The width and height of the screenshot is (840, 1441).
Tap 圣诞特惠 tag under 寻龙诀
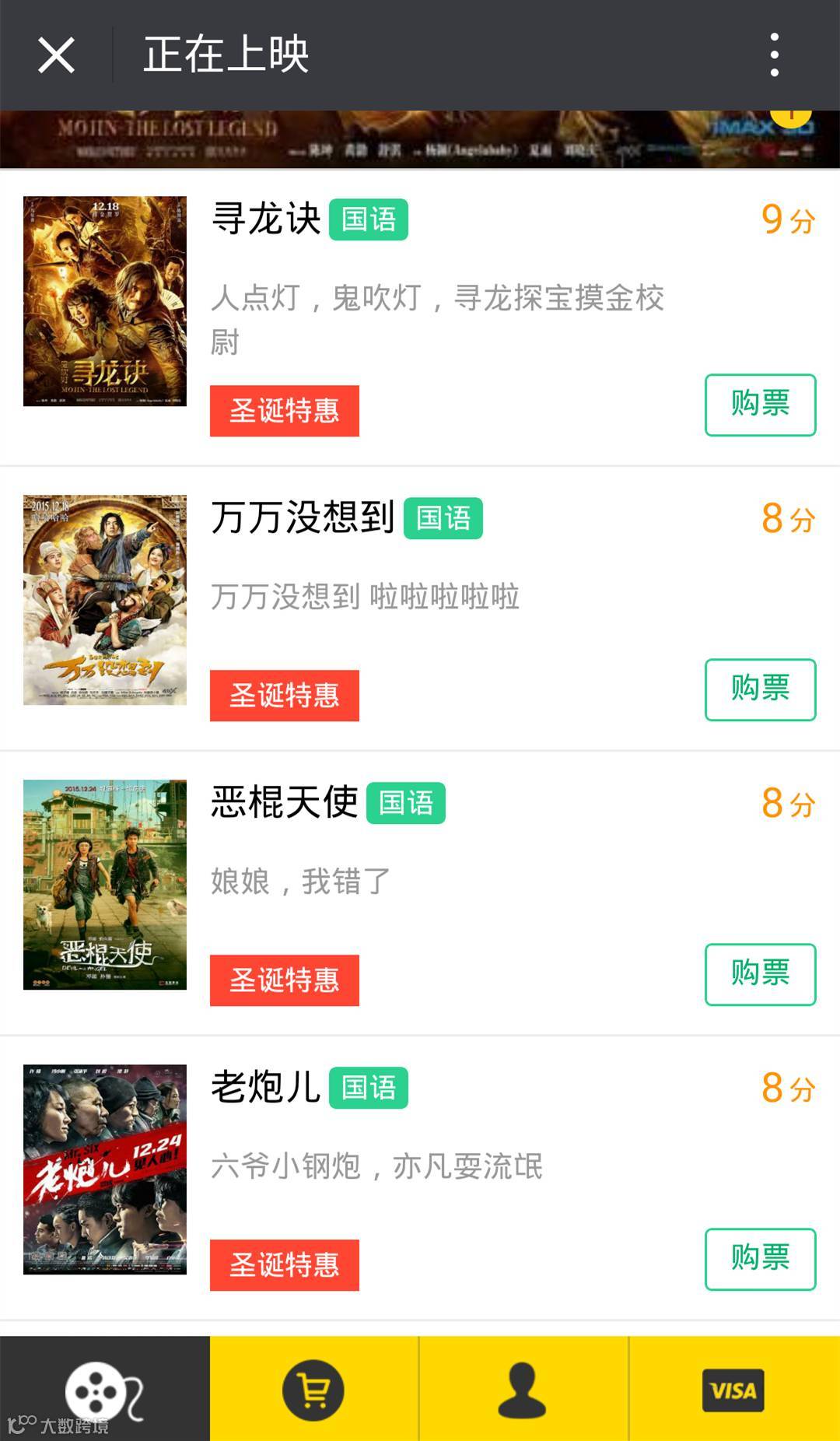(285, 411)
